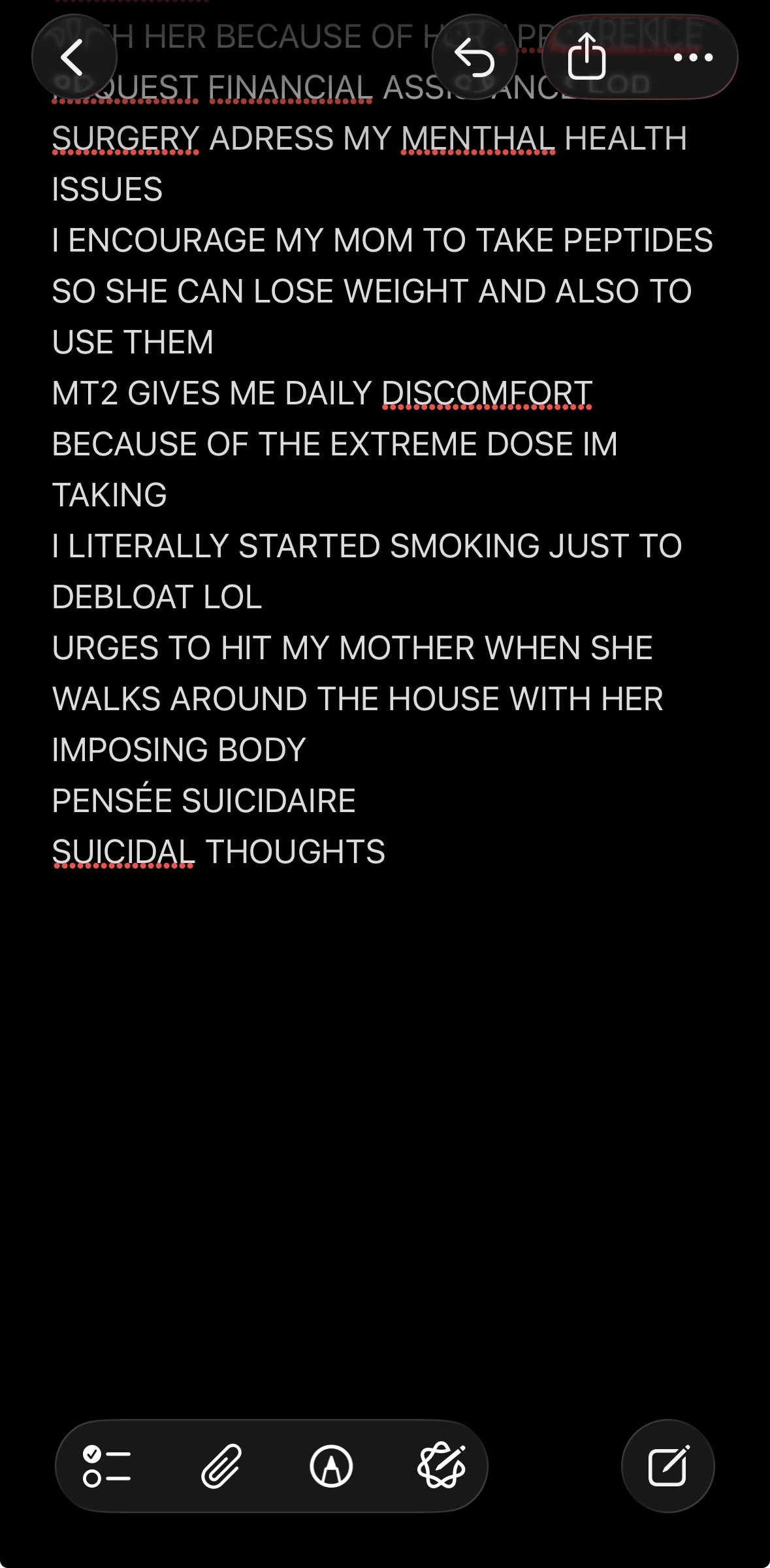Add an attachment with the paperclip
Image resolution: width=770 pixels, height=1568 pixels.
point(221,1466)
